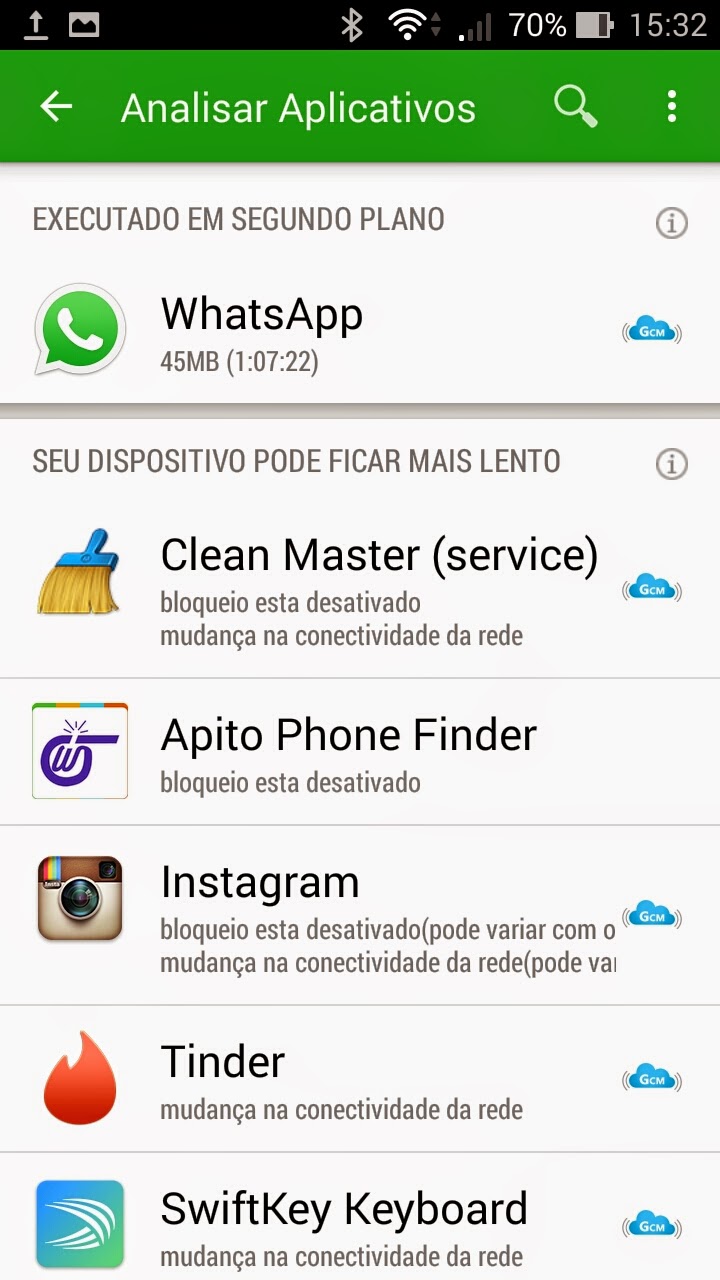Open the Instagram app entry

tap(360, 915)
